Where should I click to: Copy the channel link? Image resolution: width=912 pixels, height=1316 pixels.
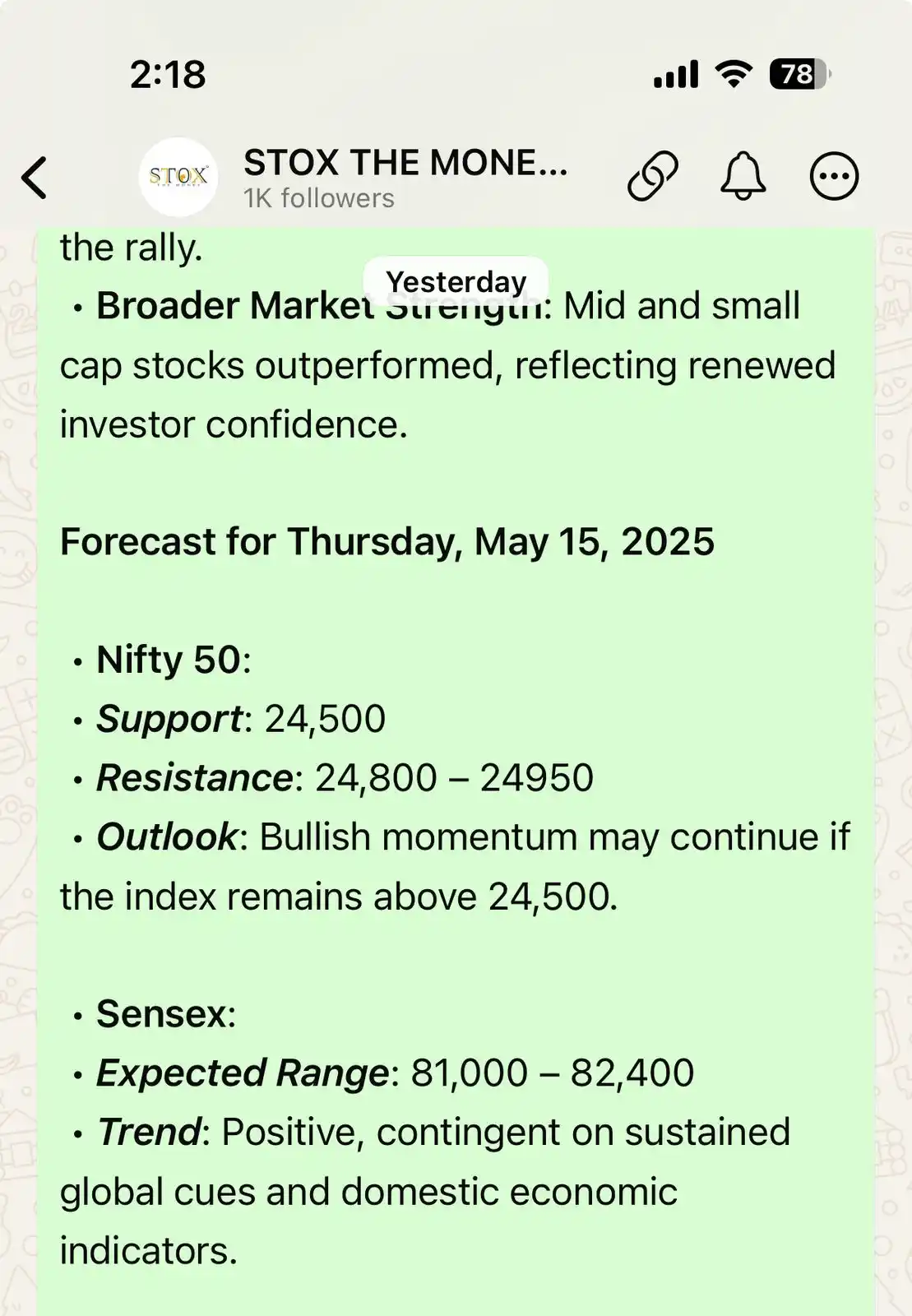pos(653,176)
